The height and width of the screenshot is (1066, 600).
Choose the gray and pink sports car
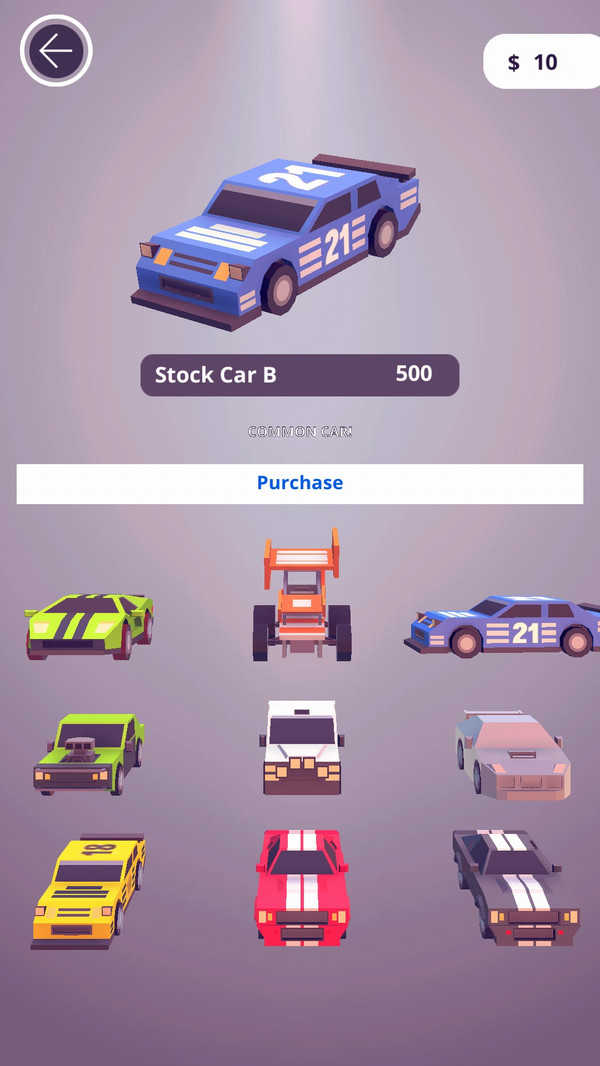(512, 755)
